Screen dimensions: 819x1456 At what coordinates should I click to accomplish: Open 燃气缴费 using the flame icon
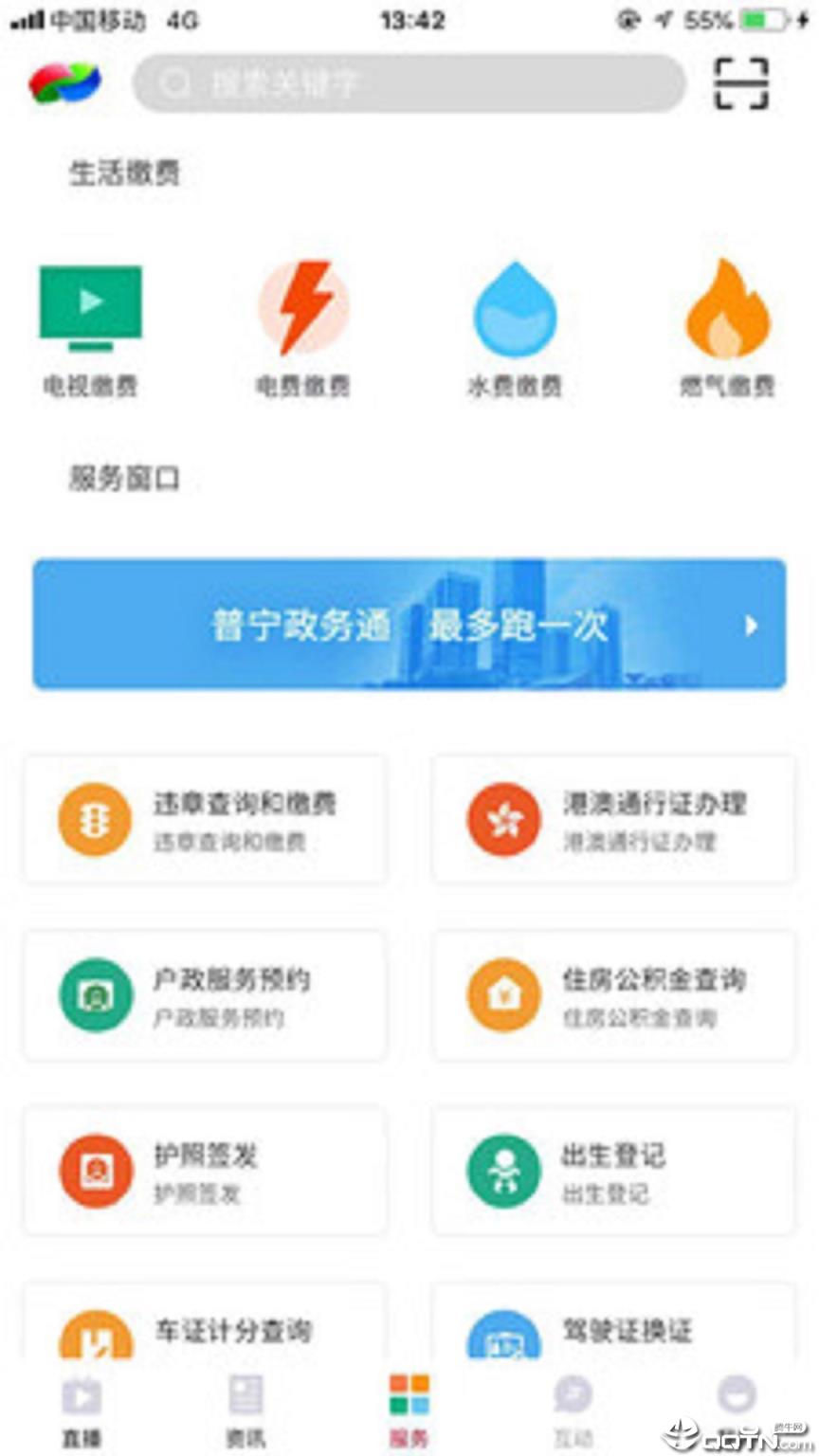[724, 305]
